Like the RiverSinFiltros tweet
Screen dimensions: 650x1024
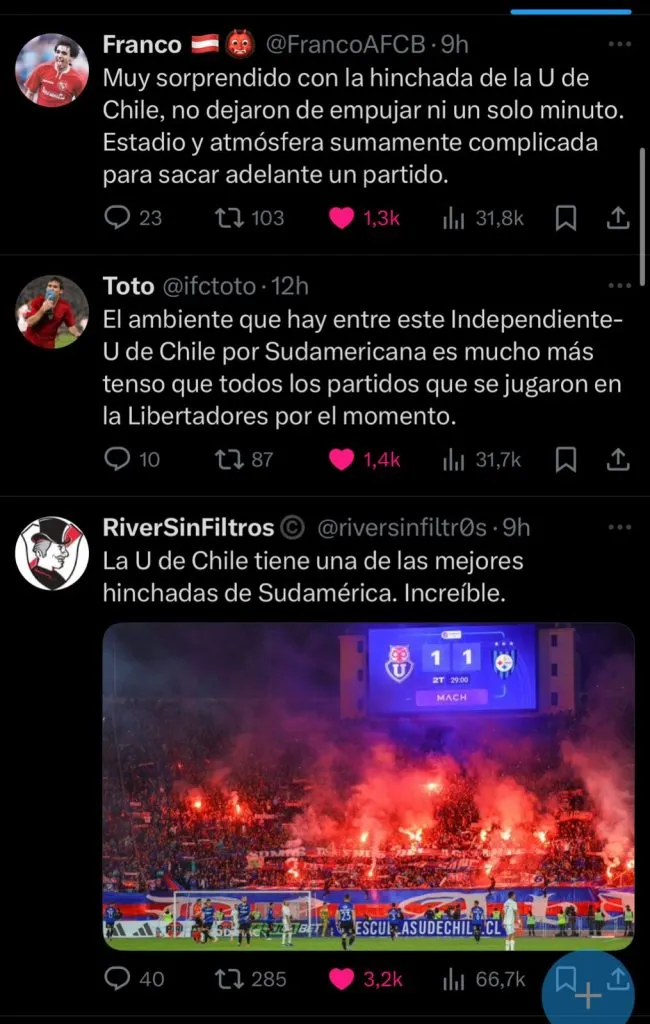pos(342,979)
